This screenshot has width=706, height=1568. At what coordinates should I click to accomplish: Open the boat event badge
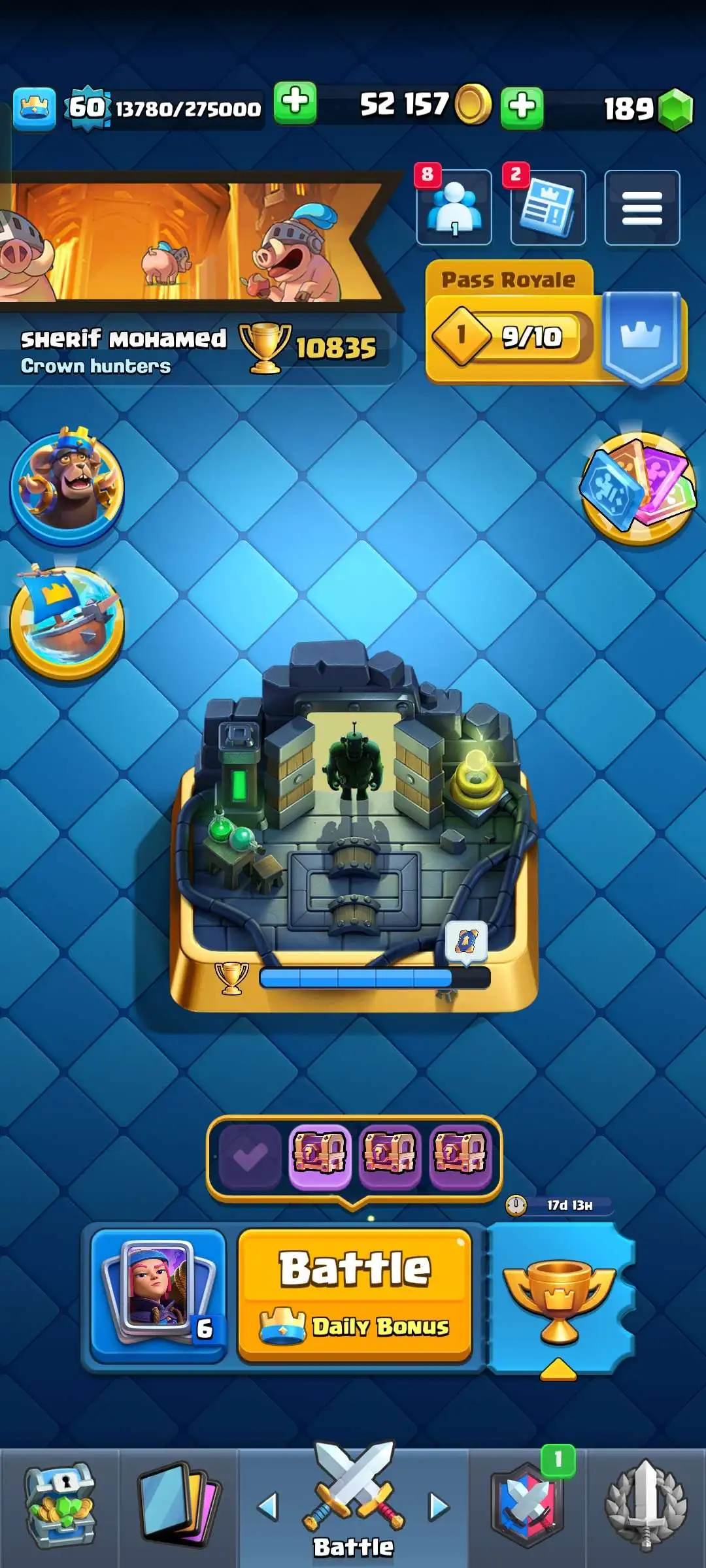(x=67, y=622)
